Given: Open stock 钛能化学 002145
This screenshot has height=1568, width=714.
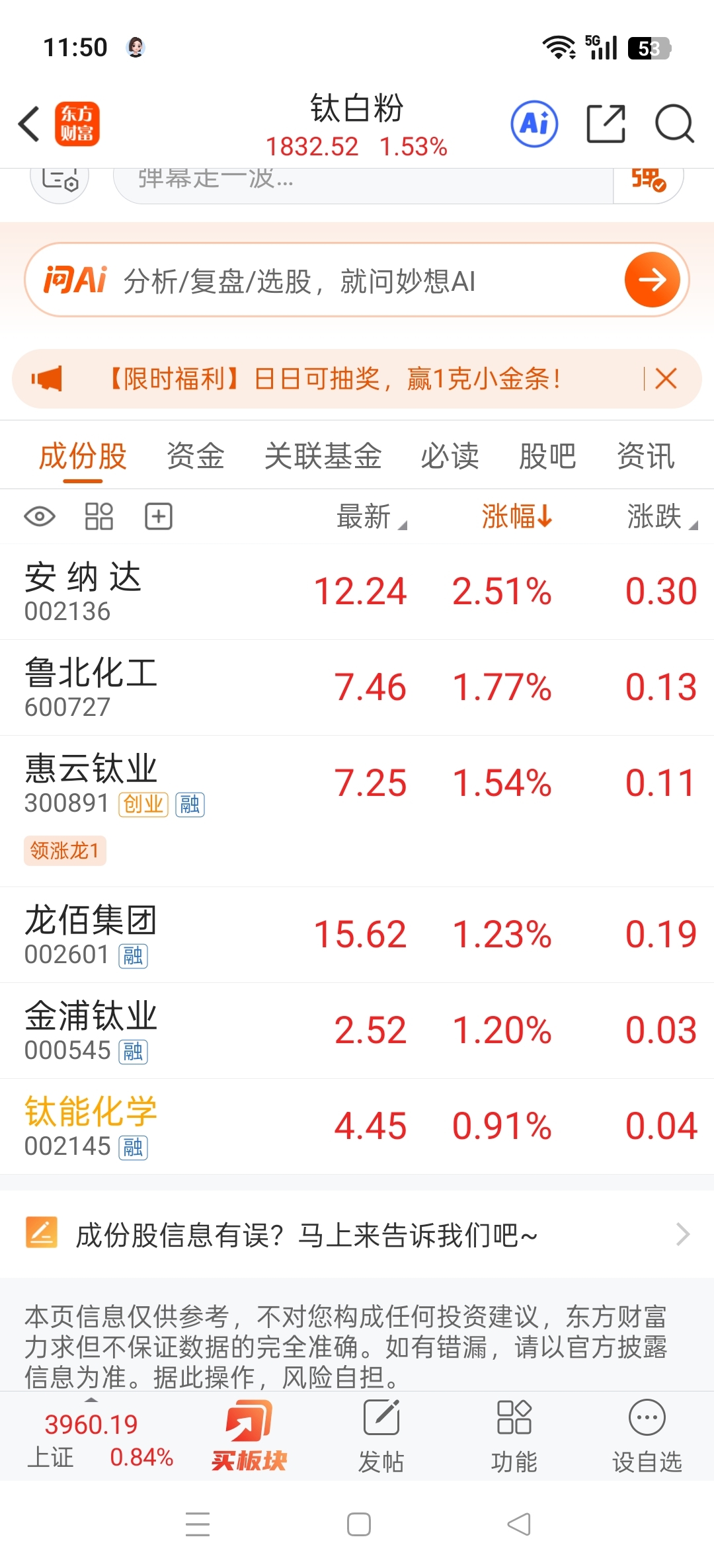Looking at the screenshot, I should (357, 1126).
